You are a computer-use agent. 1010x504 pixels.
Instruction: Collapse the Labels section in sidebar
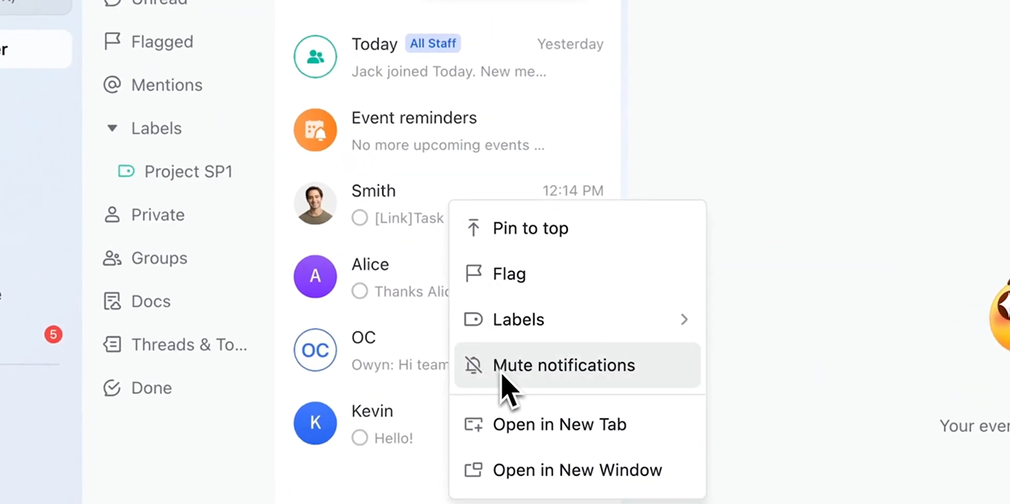tap(113, 128)
